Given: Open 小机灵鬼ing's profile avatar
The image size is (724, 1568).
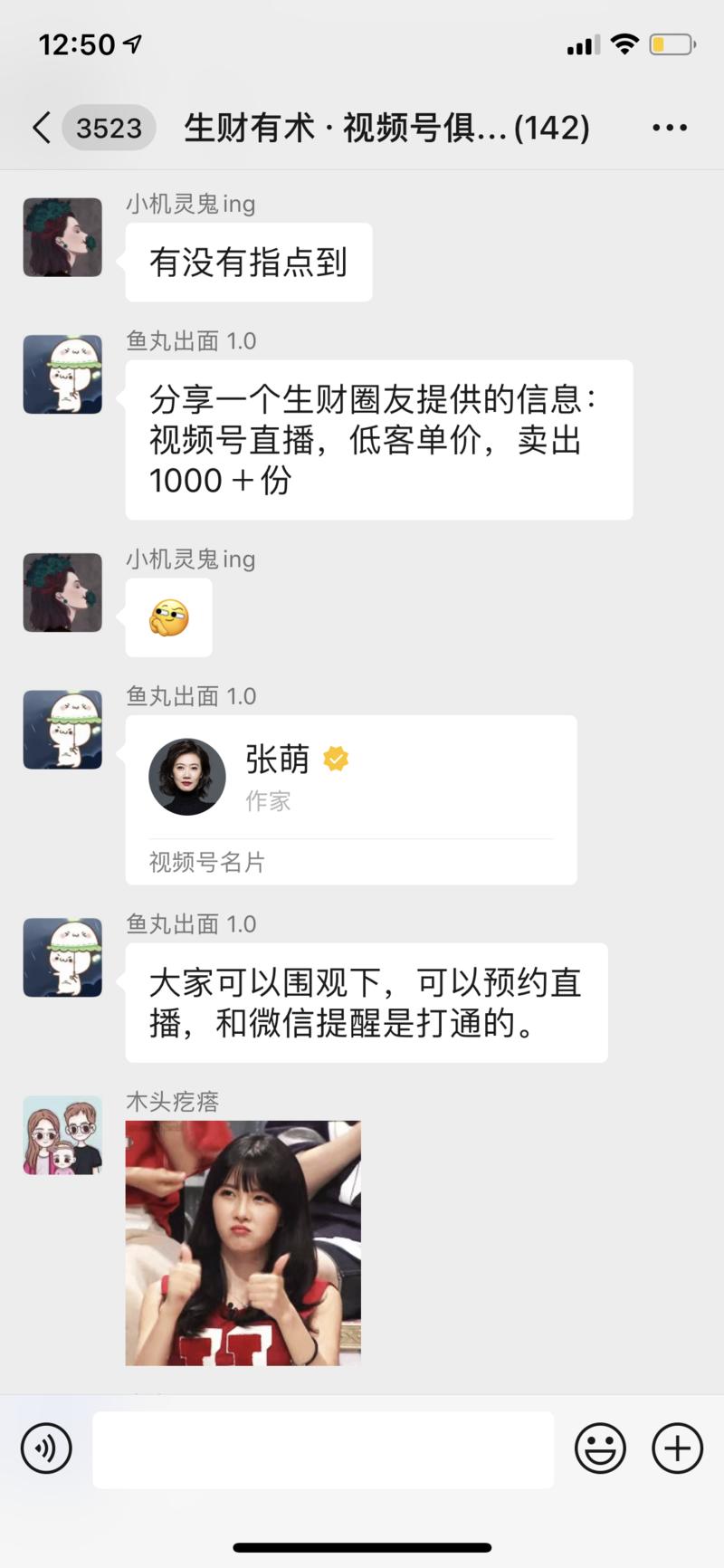Looking at the screenshot, I should point(62,235).
